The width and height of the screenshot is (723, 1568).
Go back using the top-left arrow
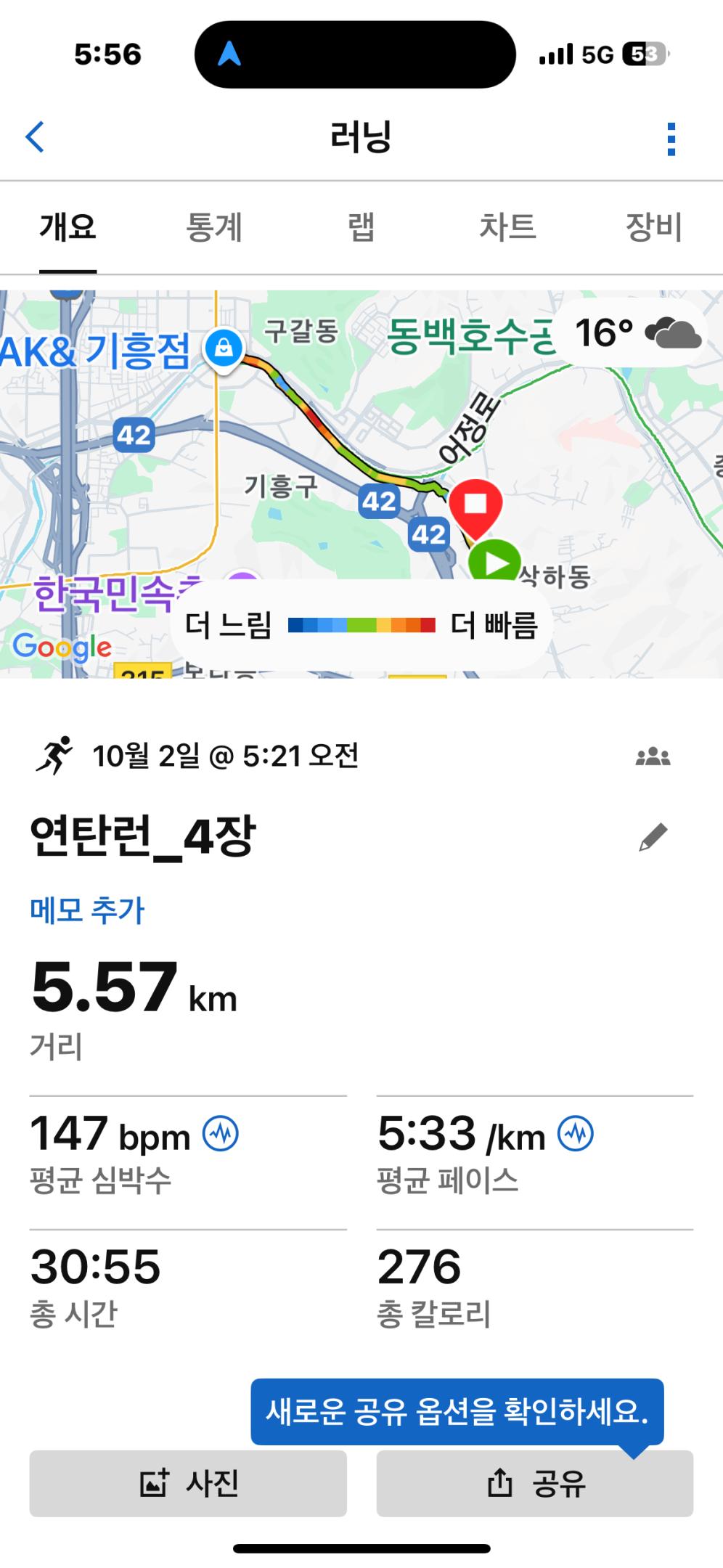pos(35,137)
